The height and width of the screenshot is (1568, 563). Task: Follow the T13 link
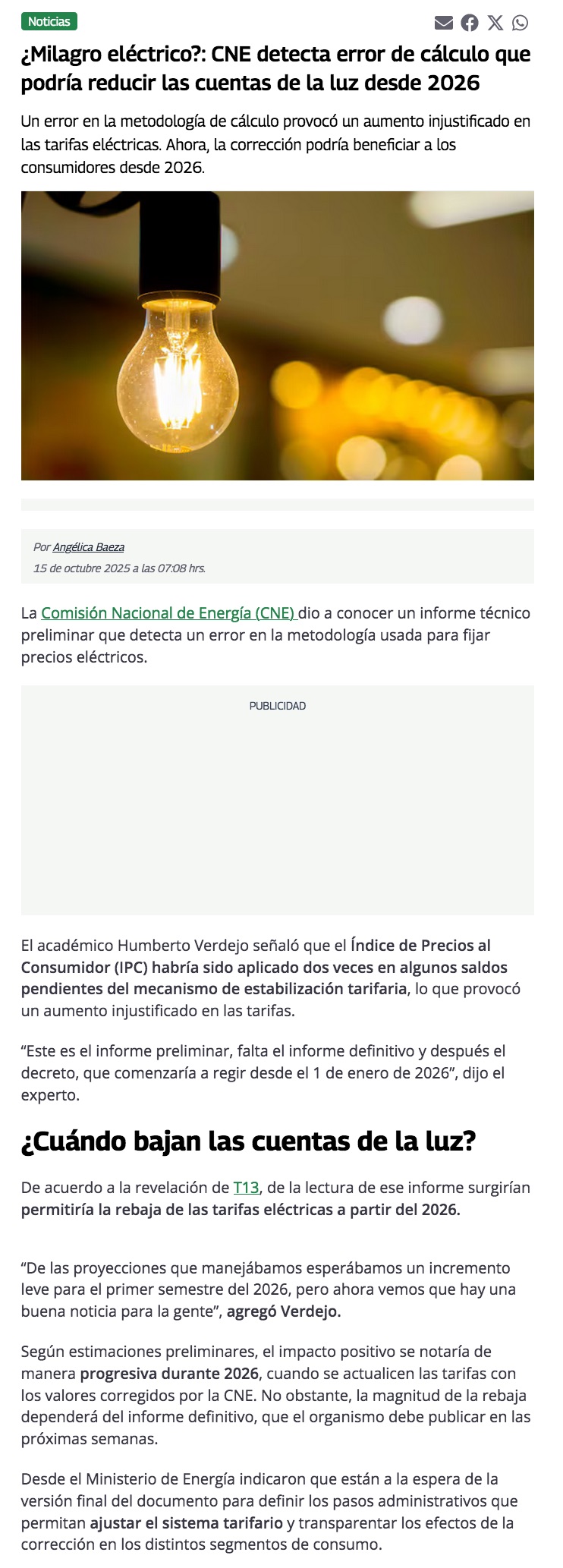tap(246, 1188)
